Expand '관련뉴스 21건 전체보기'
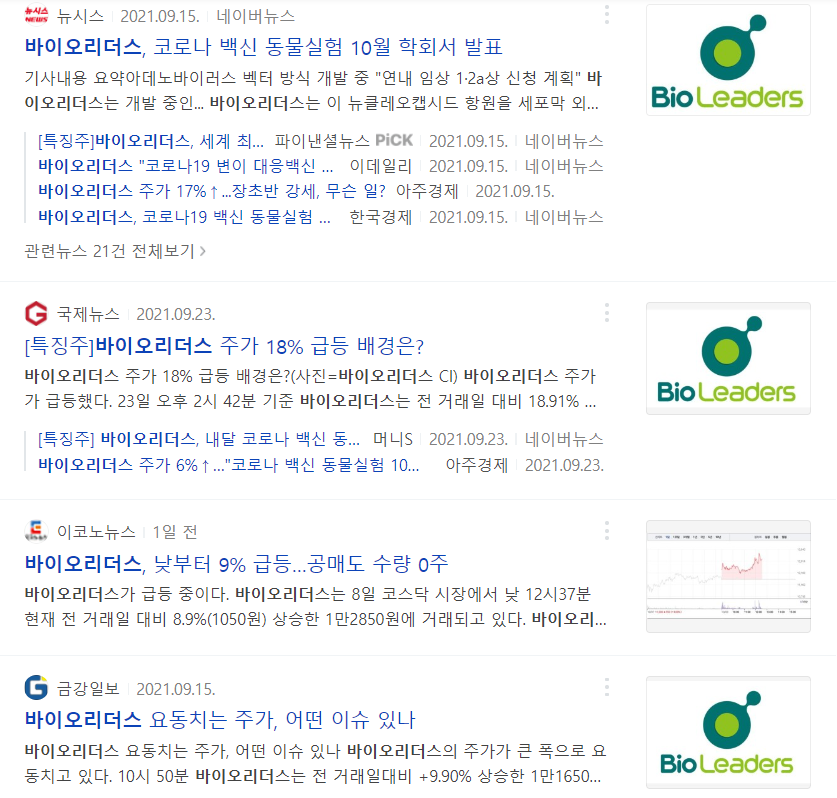 (x=115, y=250)
